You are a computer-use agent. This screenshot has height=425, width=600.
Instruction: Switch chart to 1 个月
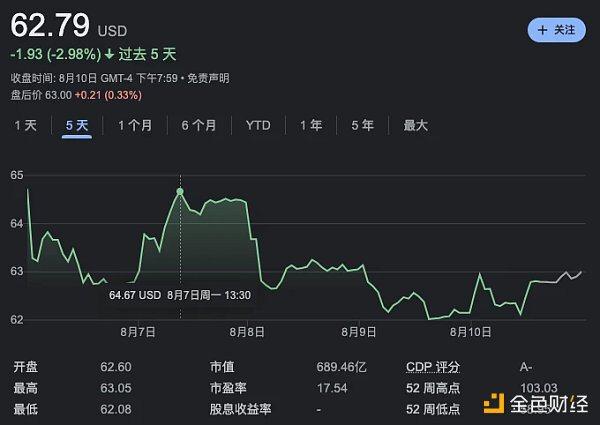pos(135,125)
